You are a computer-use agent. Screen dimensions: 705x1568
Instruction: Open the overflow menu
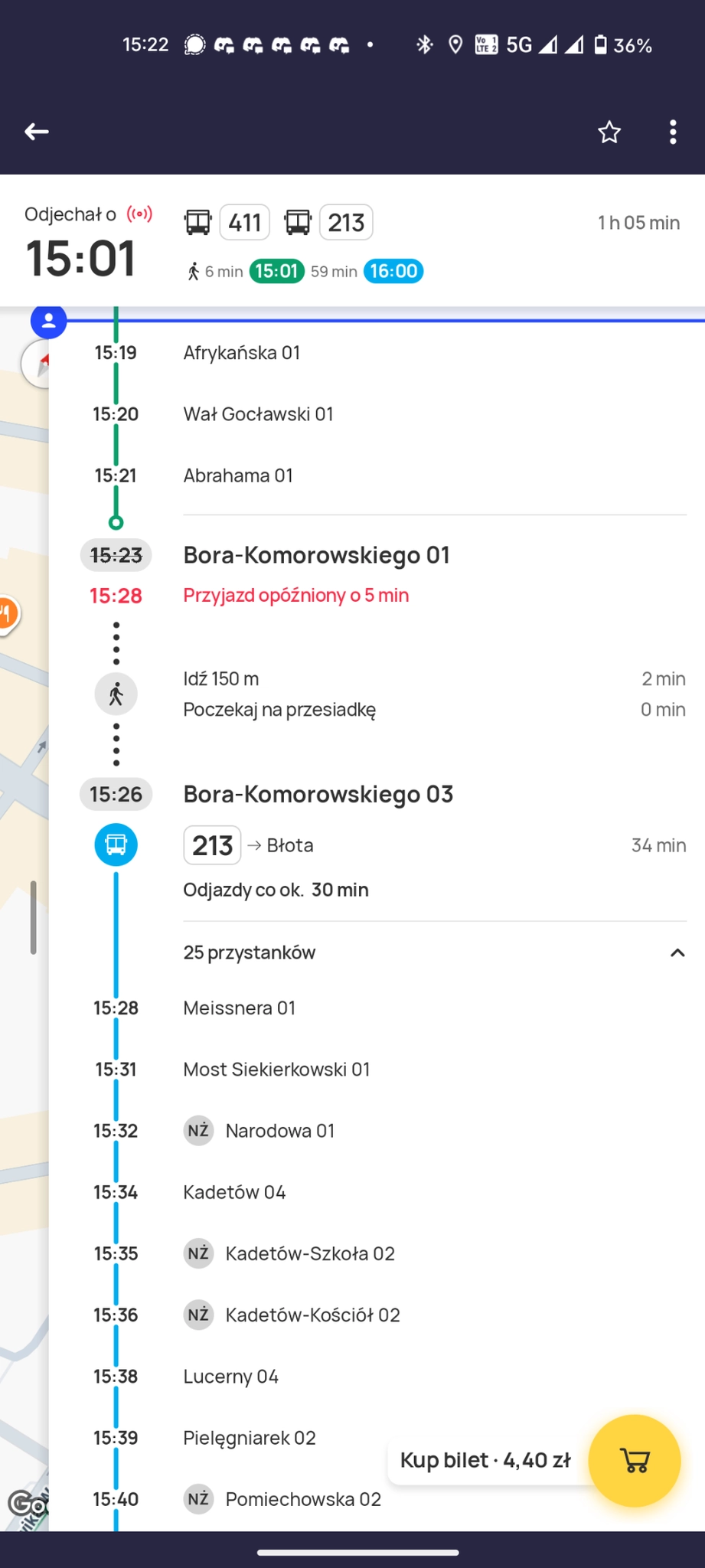point(673,132)
